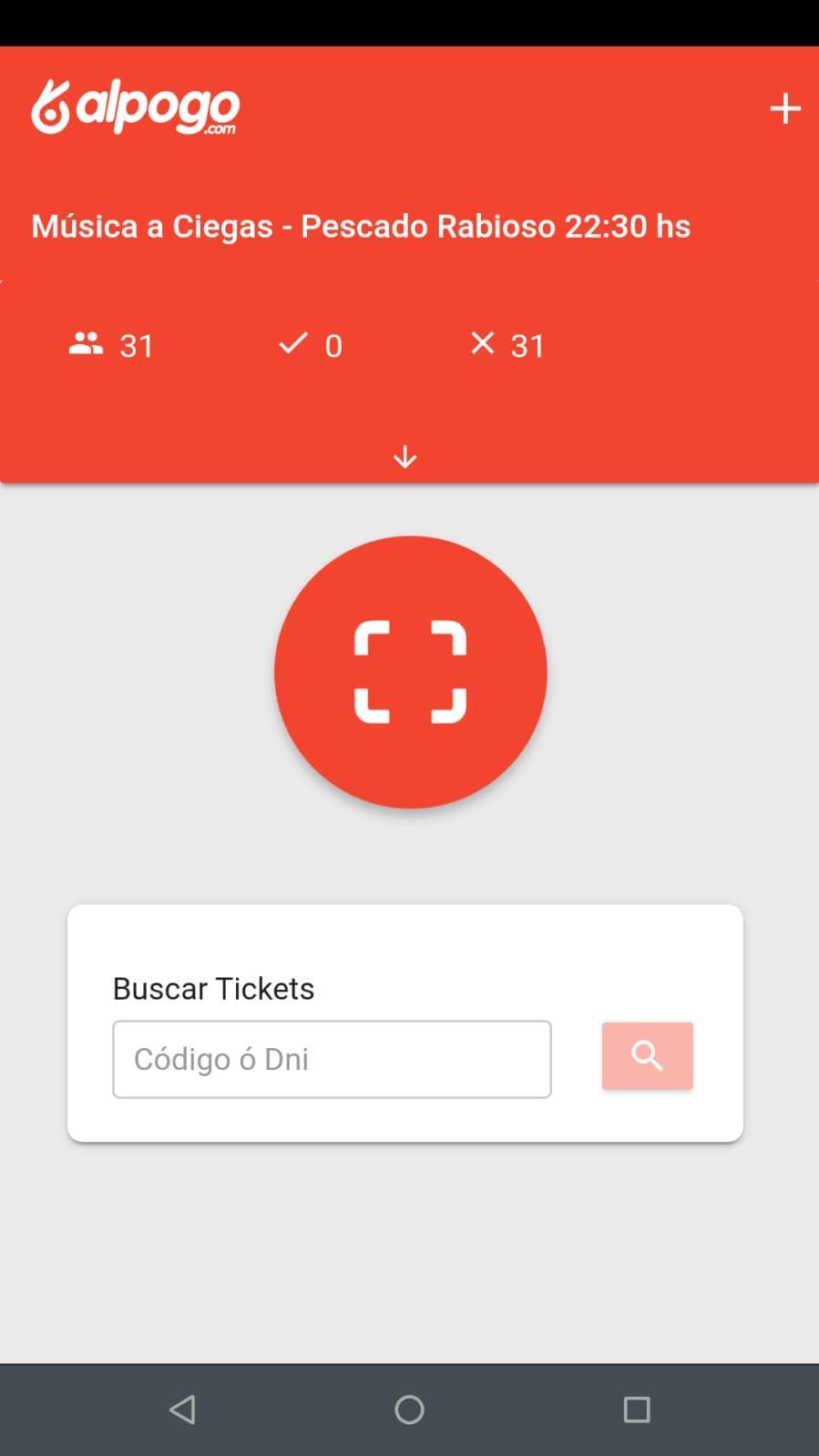Go back using the system back button
This screenshot has width=819, height=1456.
(183, 1410)
